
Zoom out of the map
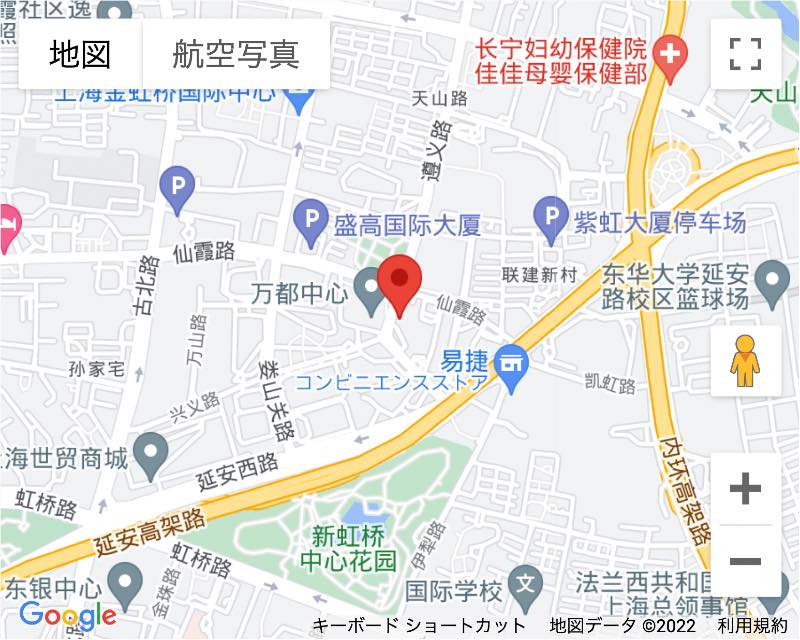pos(745,561)
